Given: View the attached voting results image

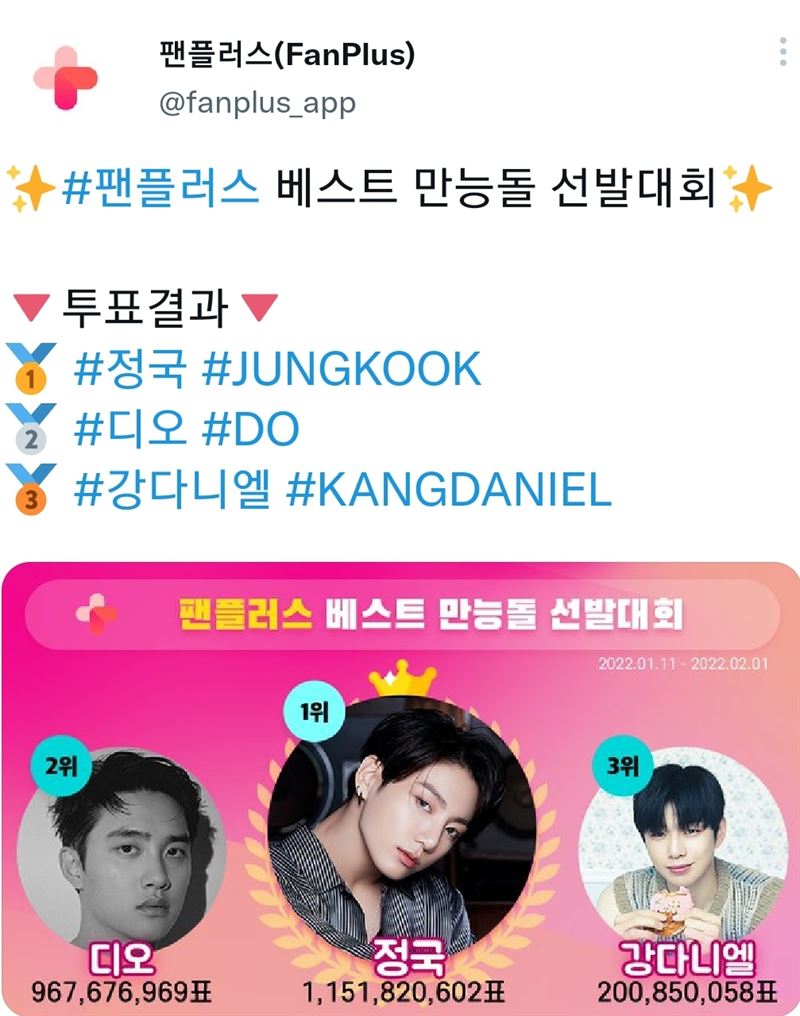Looking at the screenshot, I should (x=400, y=790).
